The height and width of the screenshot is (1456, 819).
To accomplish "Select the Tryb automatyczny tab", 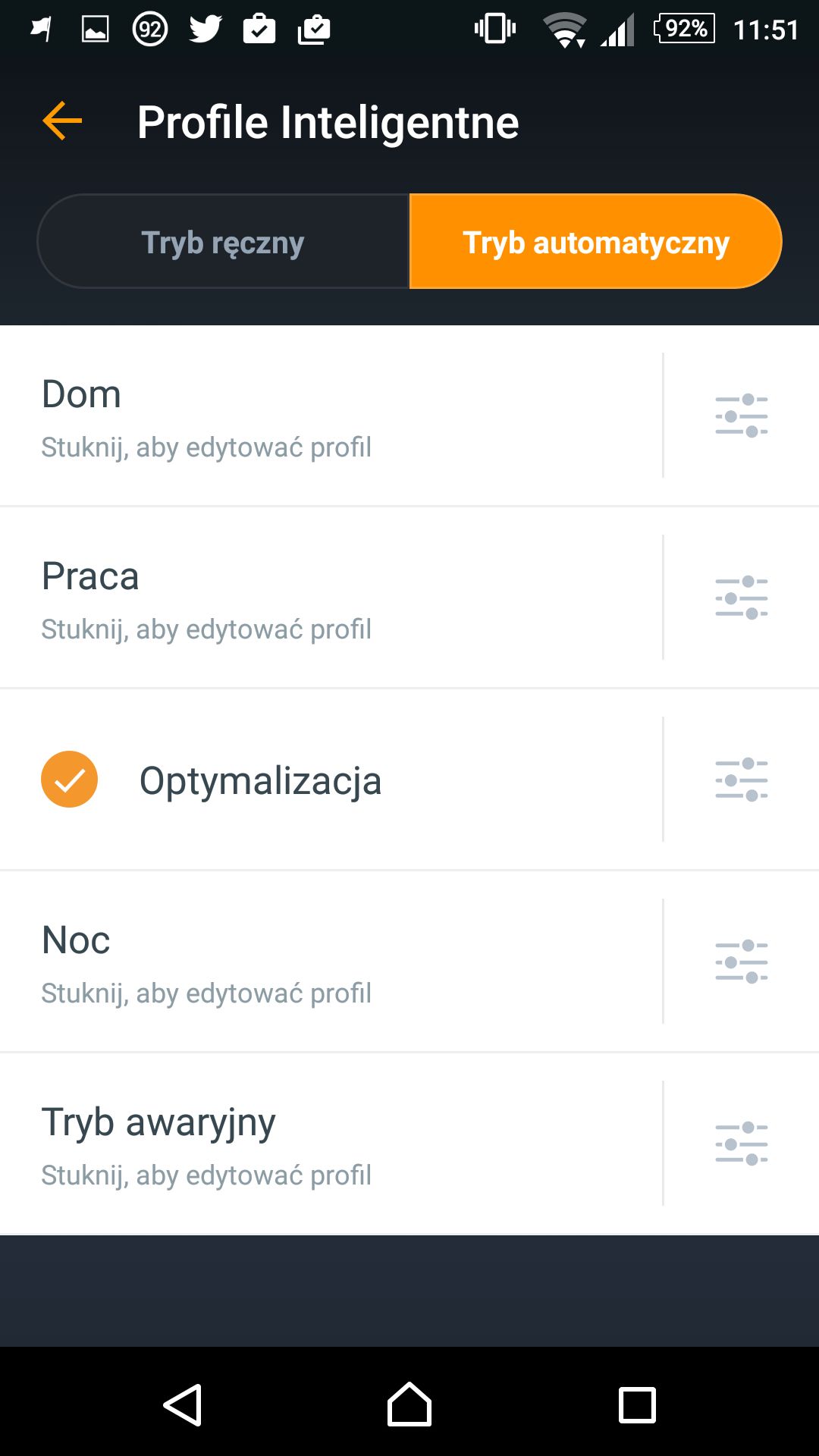I will (x=595, y=241).
